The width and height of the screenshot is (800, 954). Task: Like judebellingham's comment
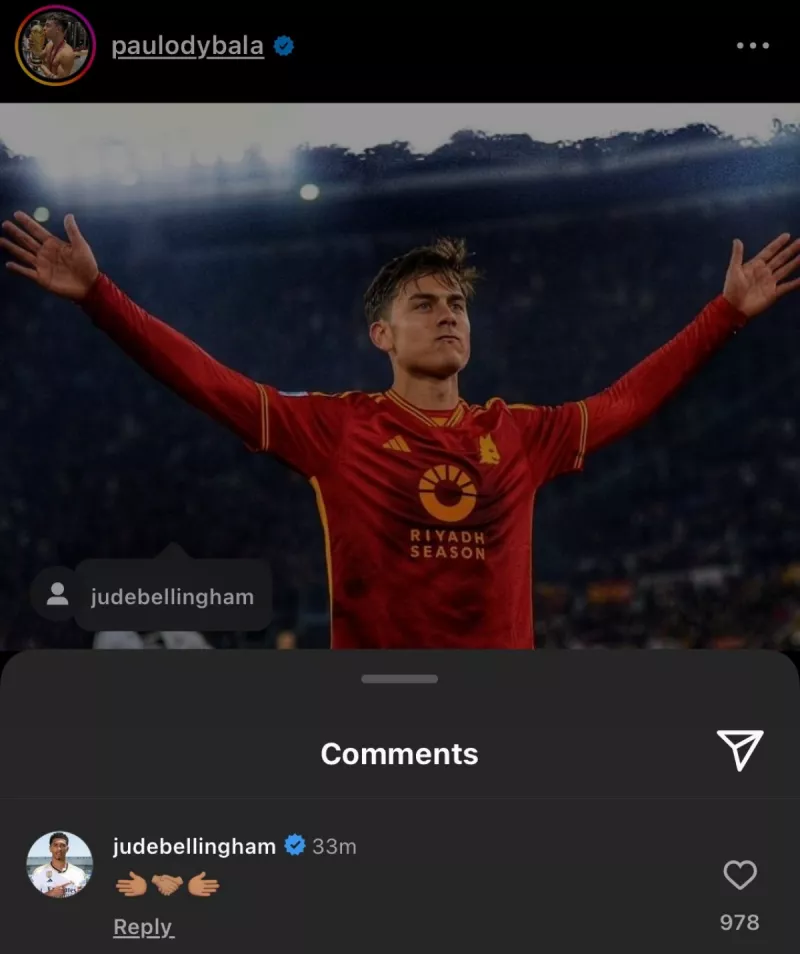(x=739, y=876)
